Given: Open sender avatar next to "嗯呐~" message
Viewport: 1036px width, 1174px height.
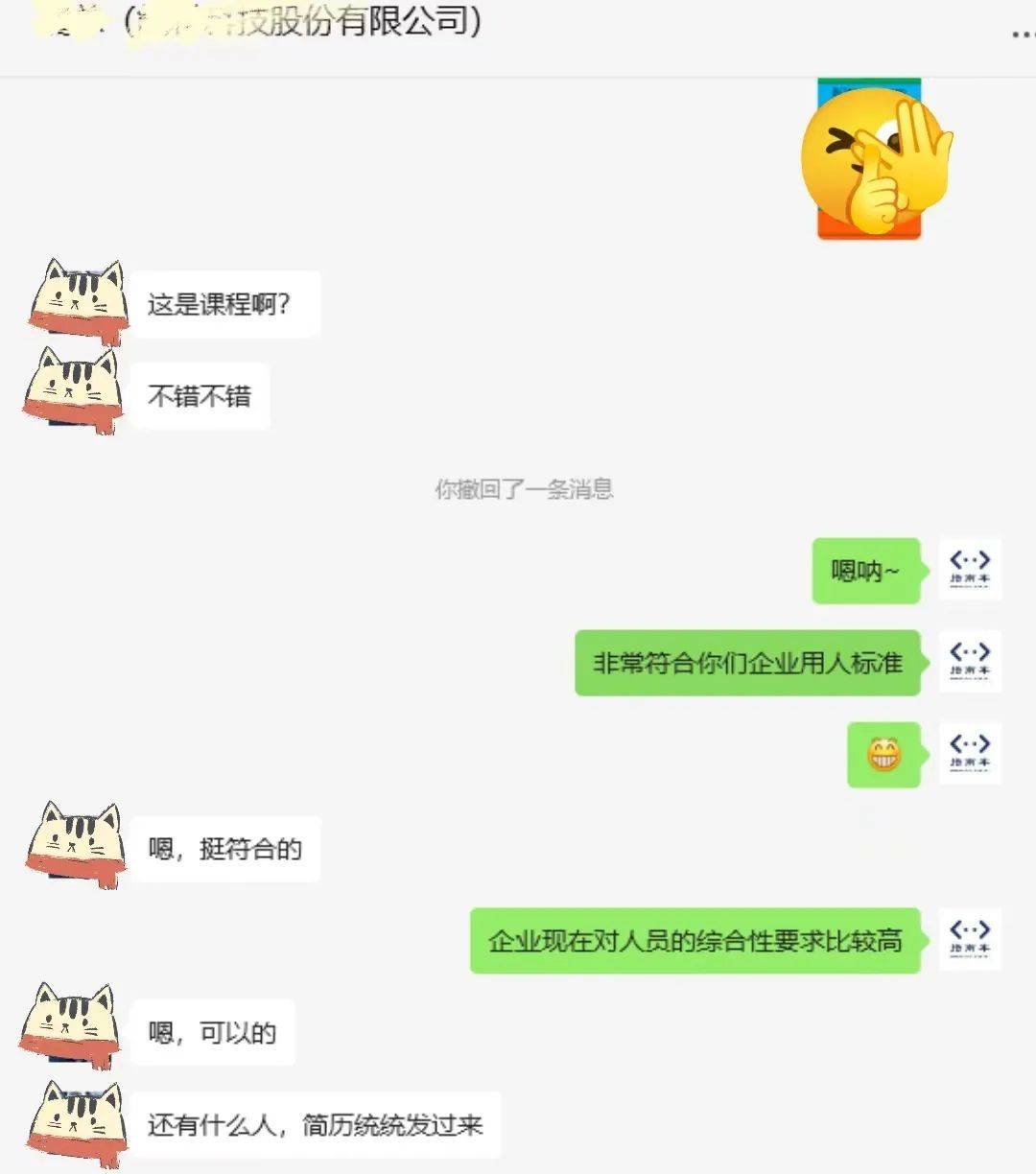Looking at the screenshot, I should coord(969,570).
